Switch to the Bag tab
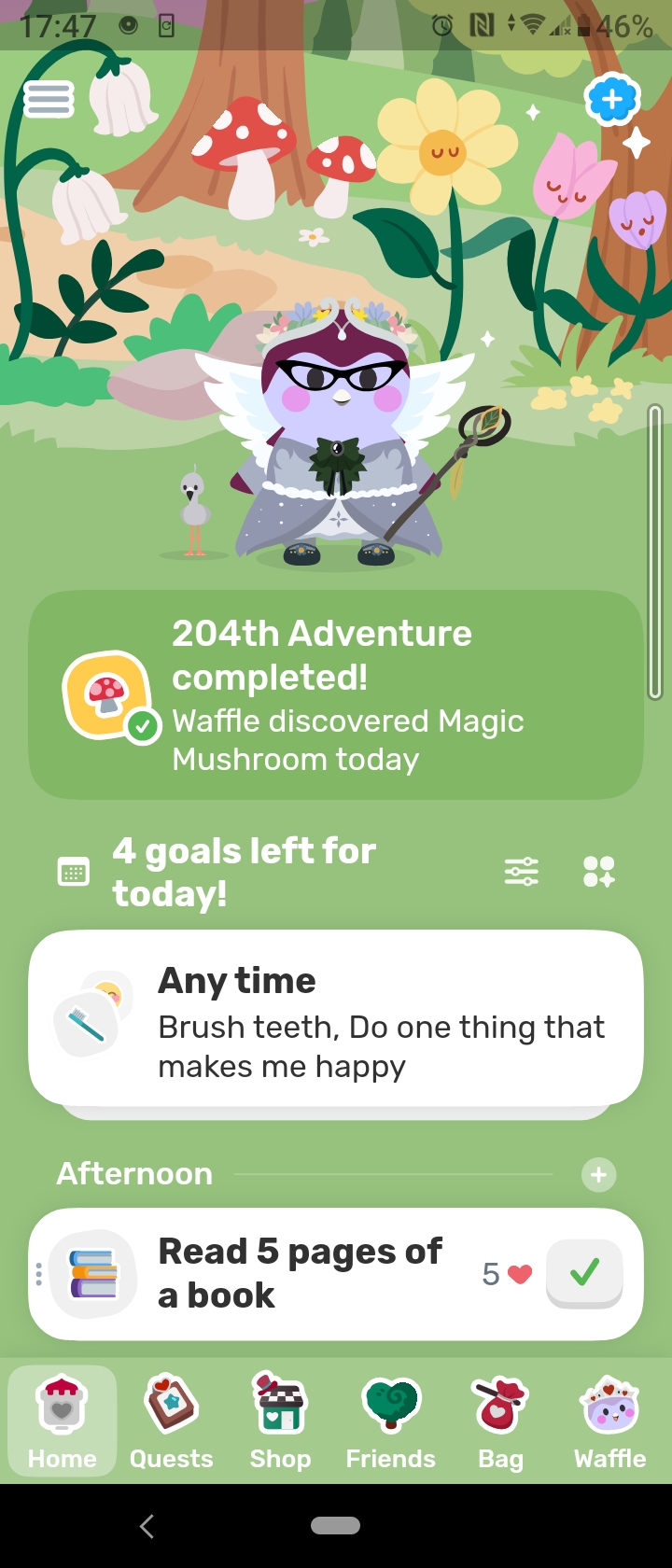This screenshot has width=672, height=1568. [500, 1421]
